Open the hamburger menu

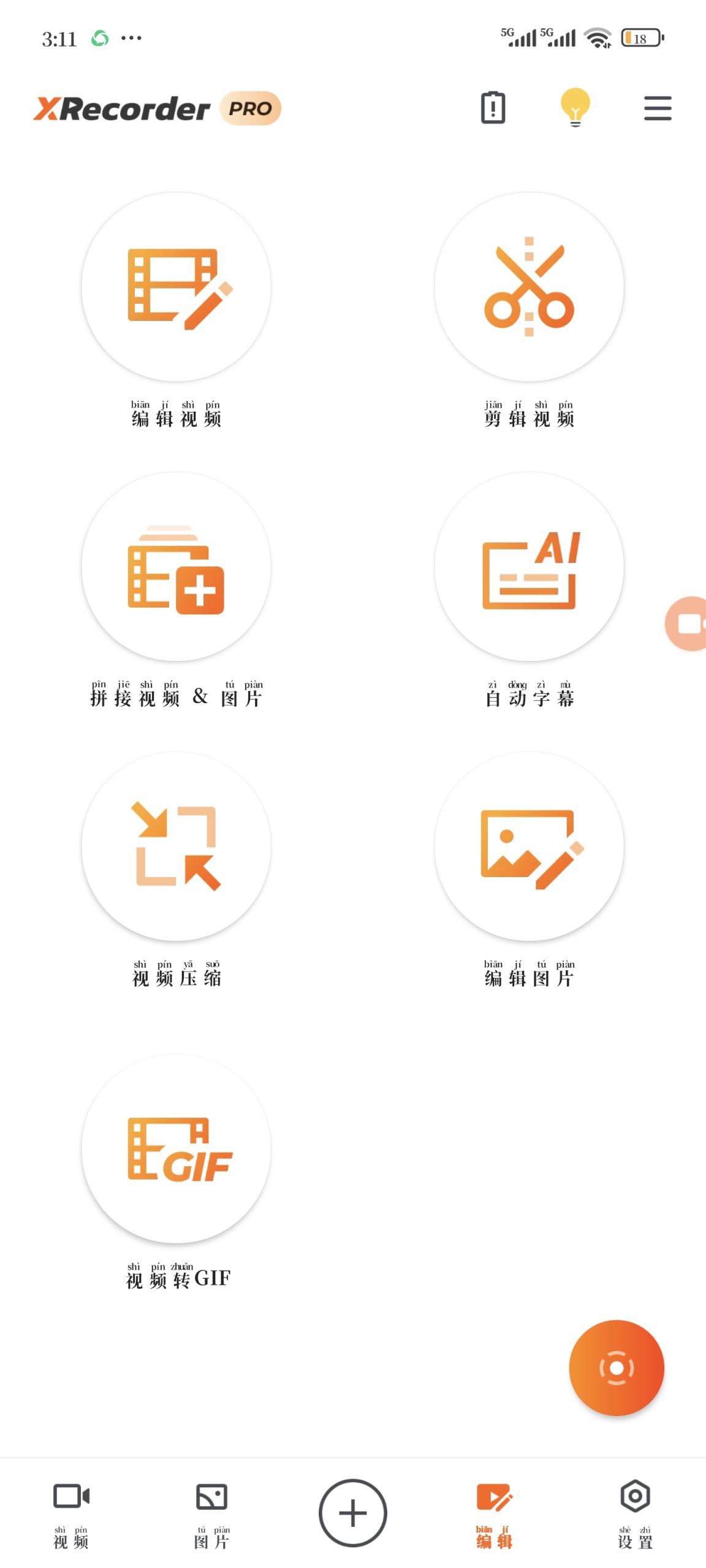tap(658, 108)
